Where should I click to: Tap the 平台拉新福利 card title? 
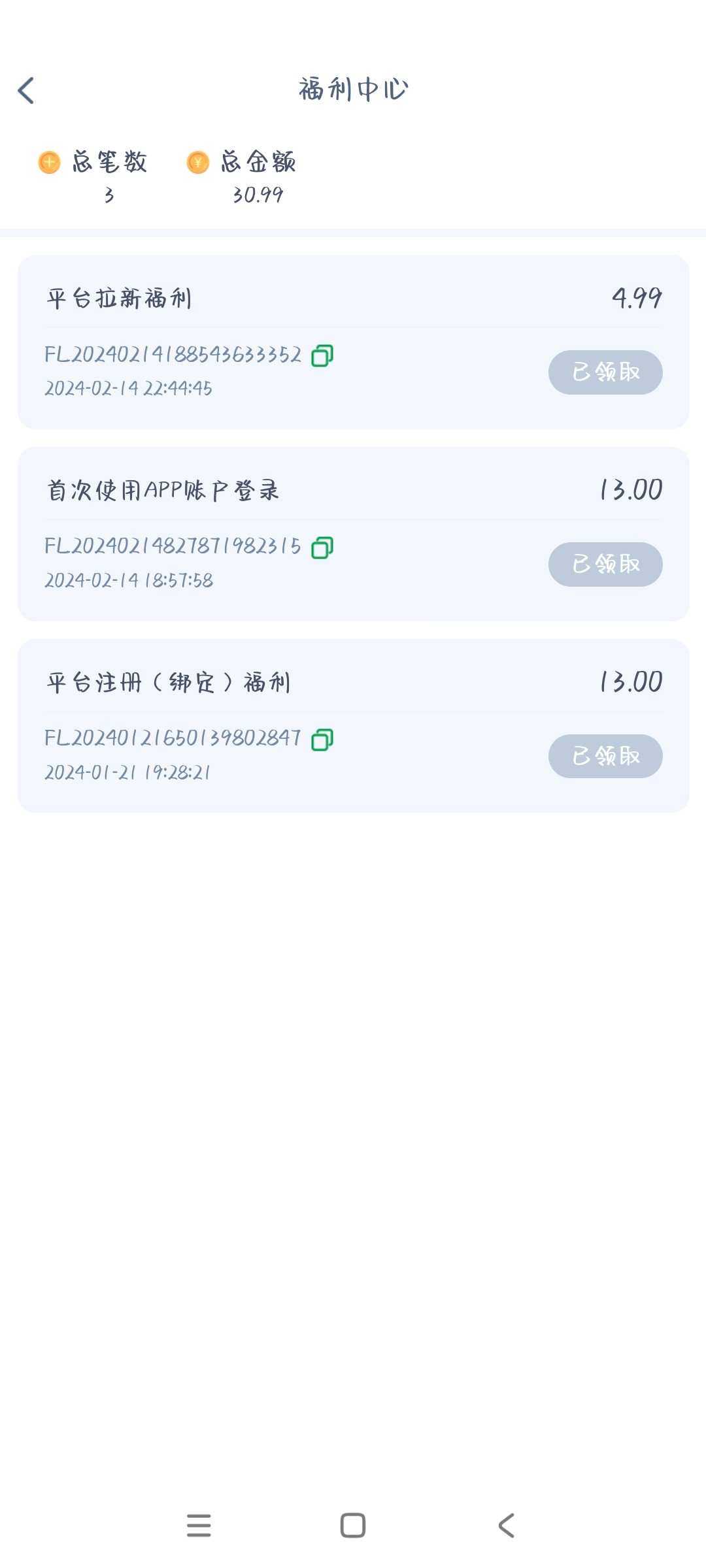click(x=121, y=296)
